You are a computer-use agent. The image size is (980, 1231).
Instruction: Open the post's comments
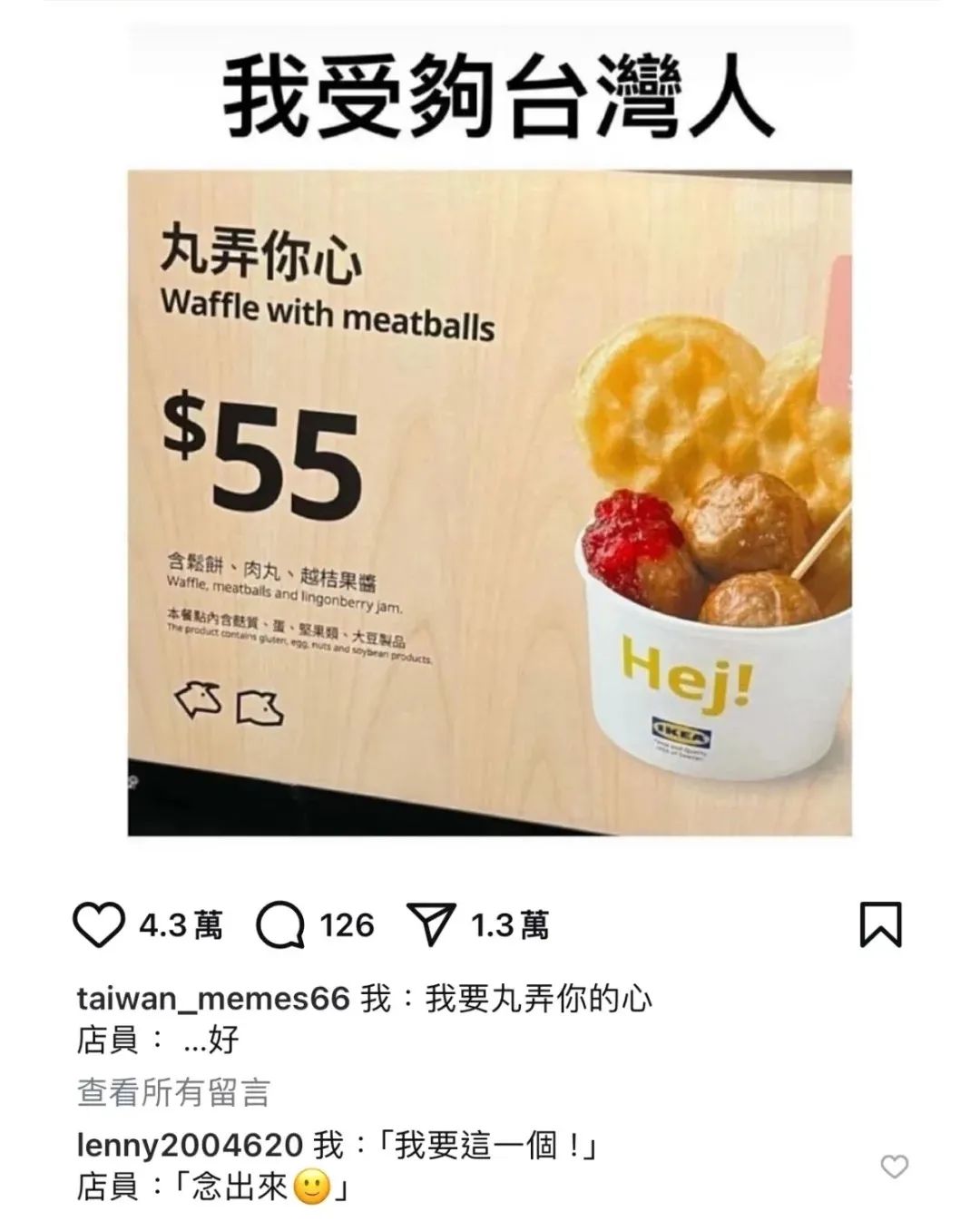[x=280, y=925]
